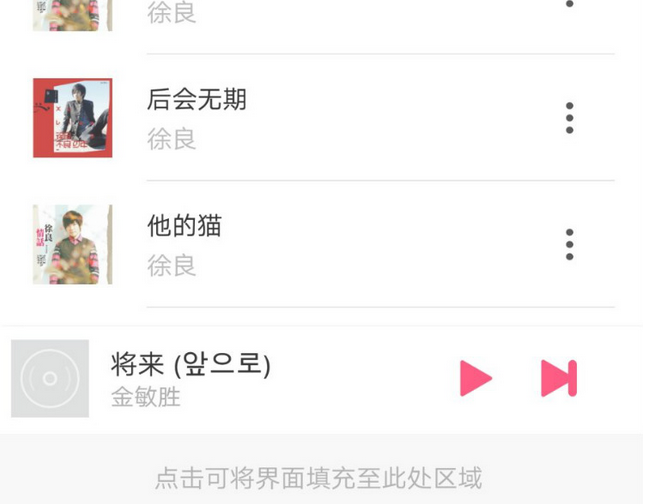The height and width of the screenshot is (504, 651).
Task: Tap 点击可将界面填充至此处区域 to fill screen
Action: tap(318, 477)
